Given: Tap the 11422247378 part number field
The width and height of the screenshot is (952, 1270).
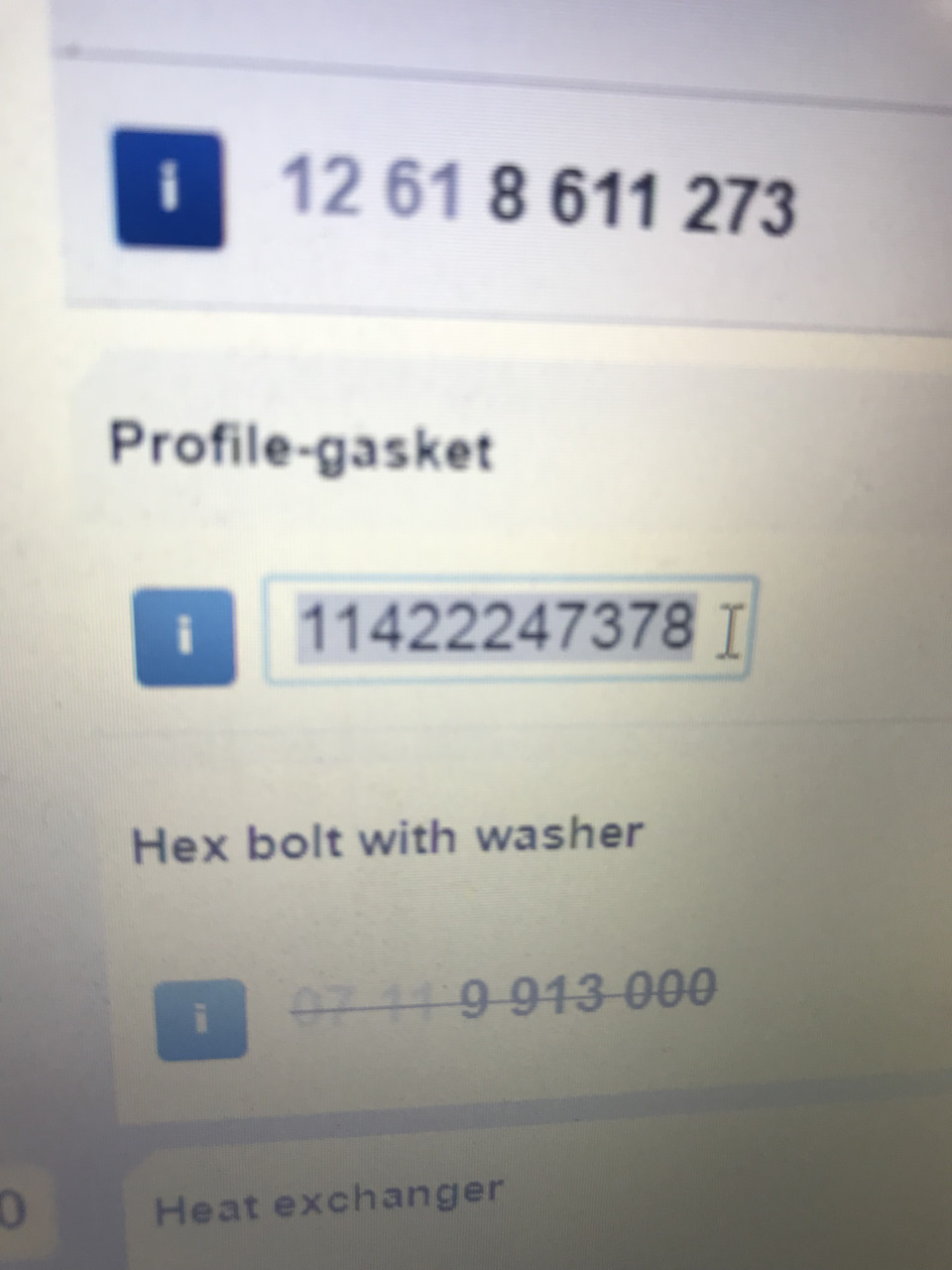Looking at the screenshot, I should (x=504, y=629).
